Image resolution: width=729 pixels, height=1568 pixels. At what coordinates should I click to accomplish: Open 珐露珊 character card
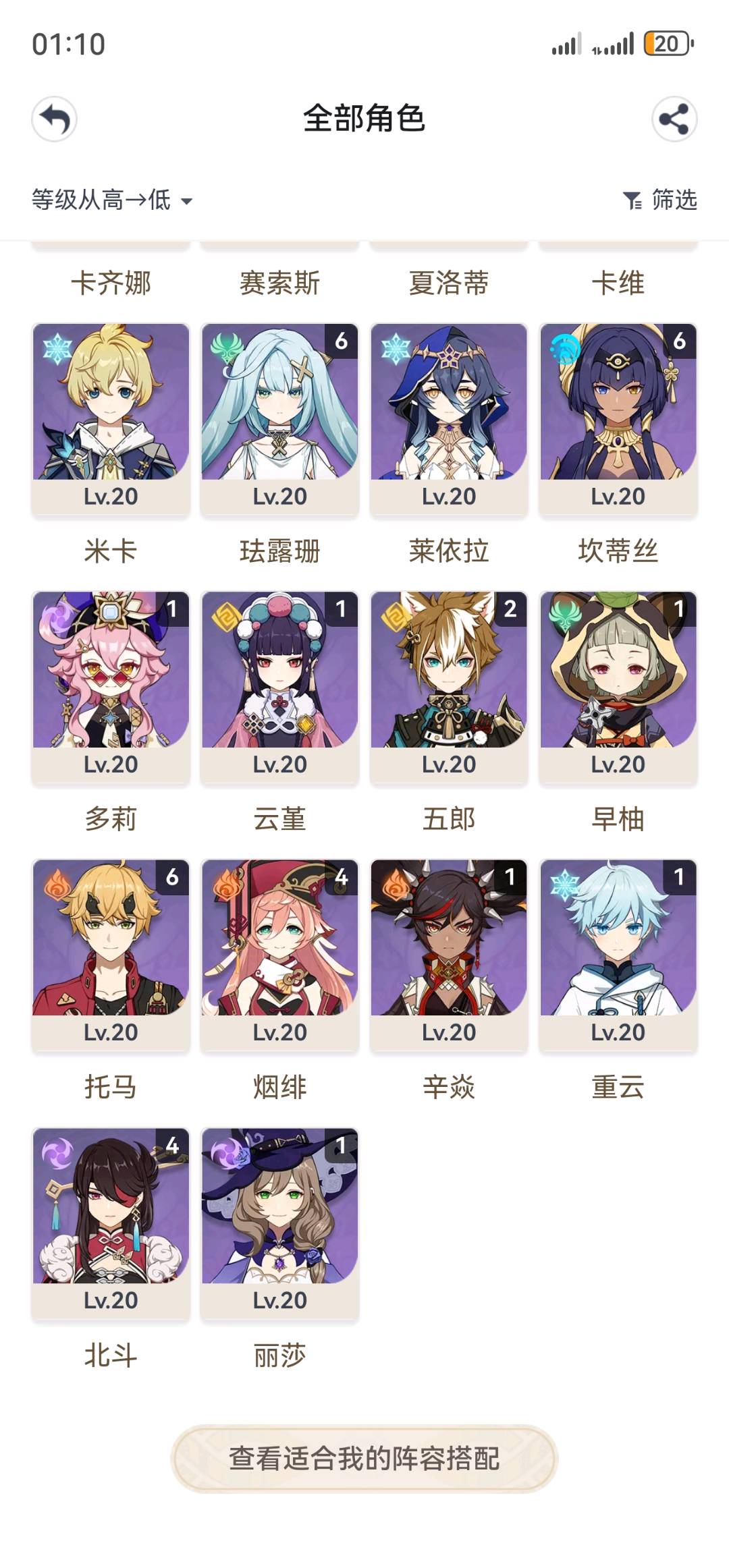pyautogui.click(x=279, y=418)
